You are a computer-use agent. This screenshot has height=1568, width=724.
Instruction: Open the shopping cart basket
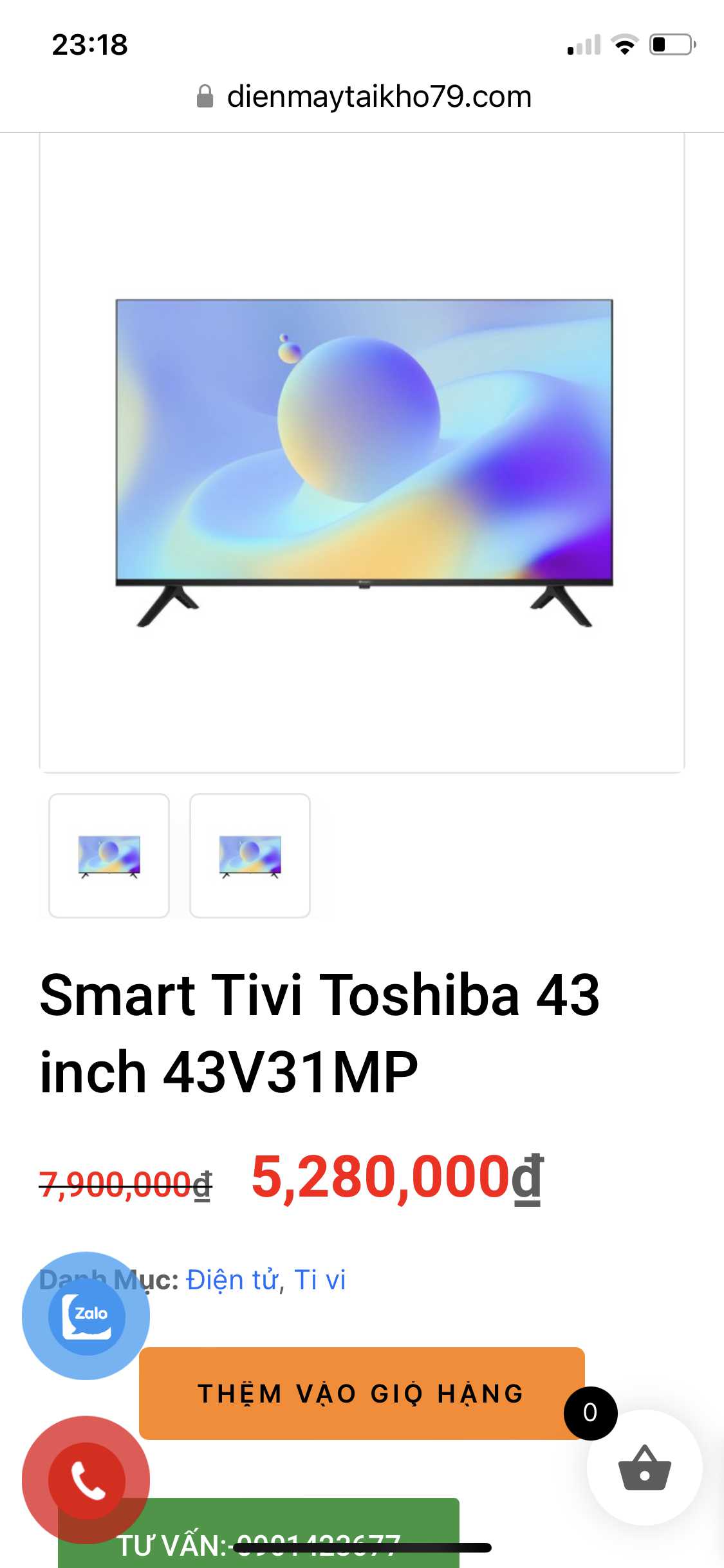pyautogui.click(x=644, y=1468)
